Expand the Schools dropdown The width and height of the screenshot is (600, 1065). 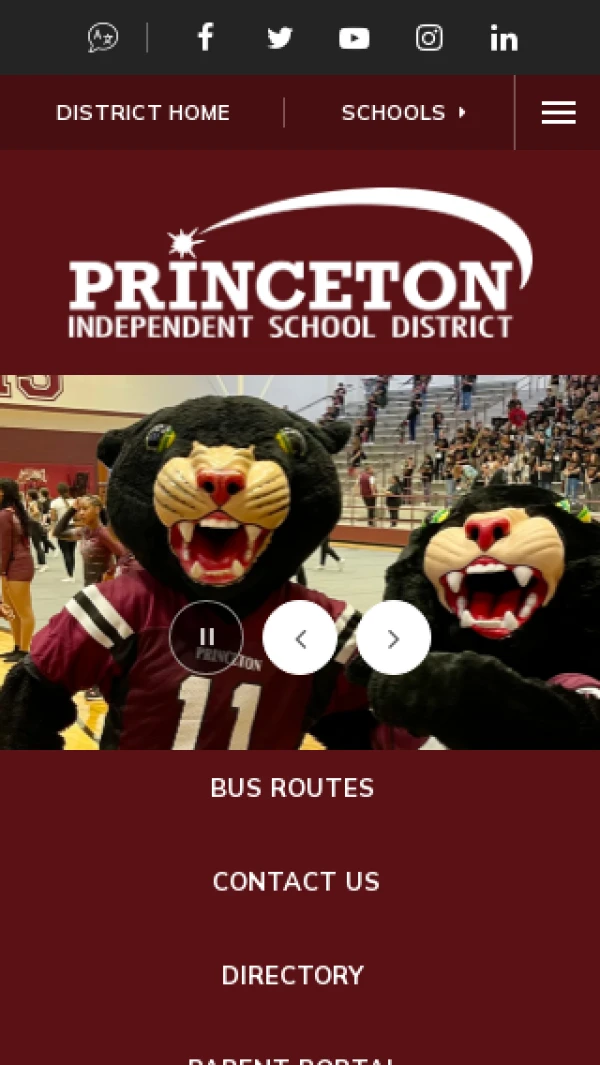pyautogui.click(x=403, y=113)
